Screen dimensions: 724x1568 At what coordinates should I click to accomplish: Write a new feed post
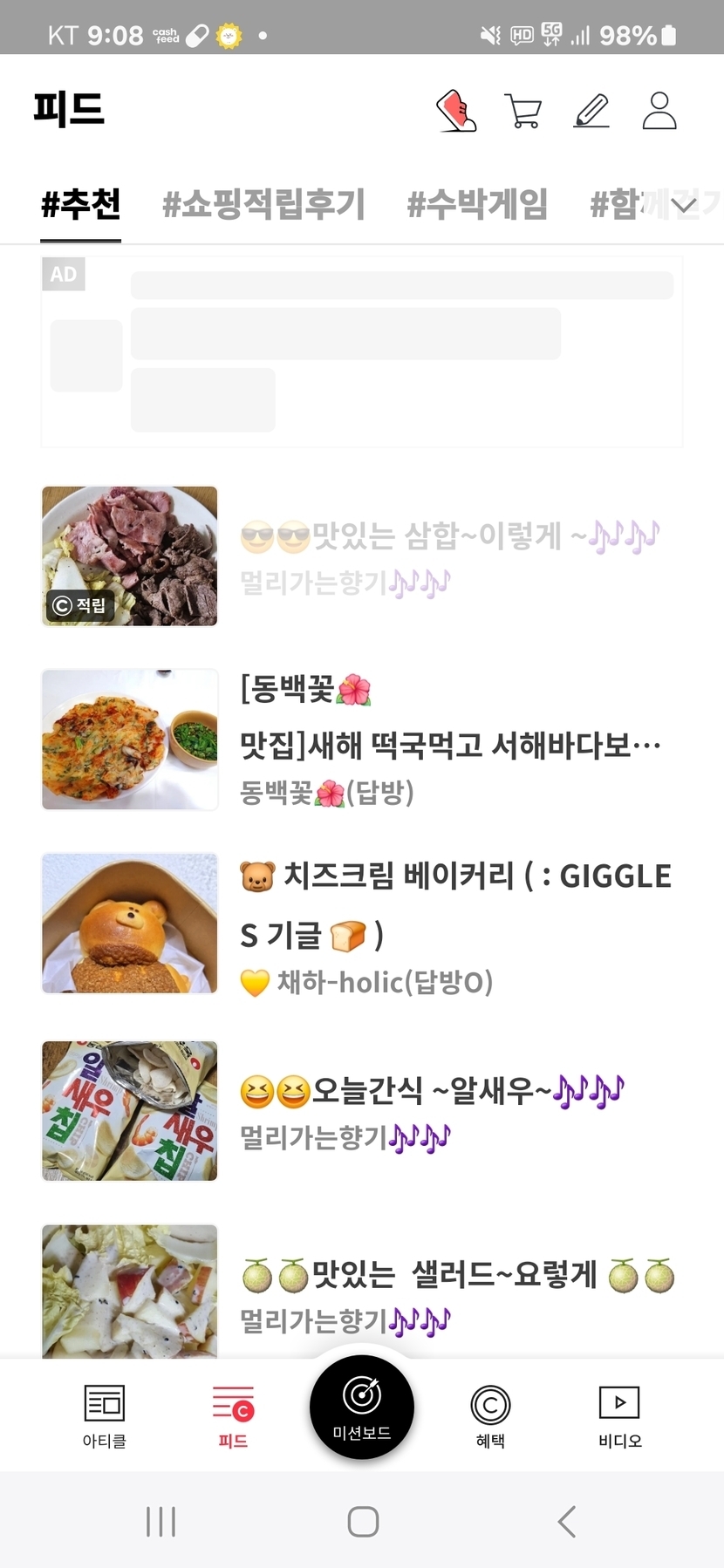point(591,111)
